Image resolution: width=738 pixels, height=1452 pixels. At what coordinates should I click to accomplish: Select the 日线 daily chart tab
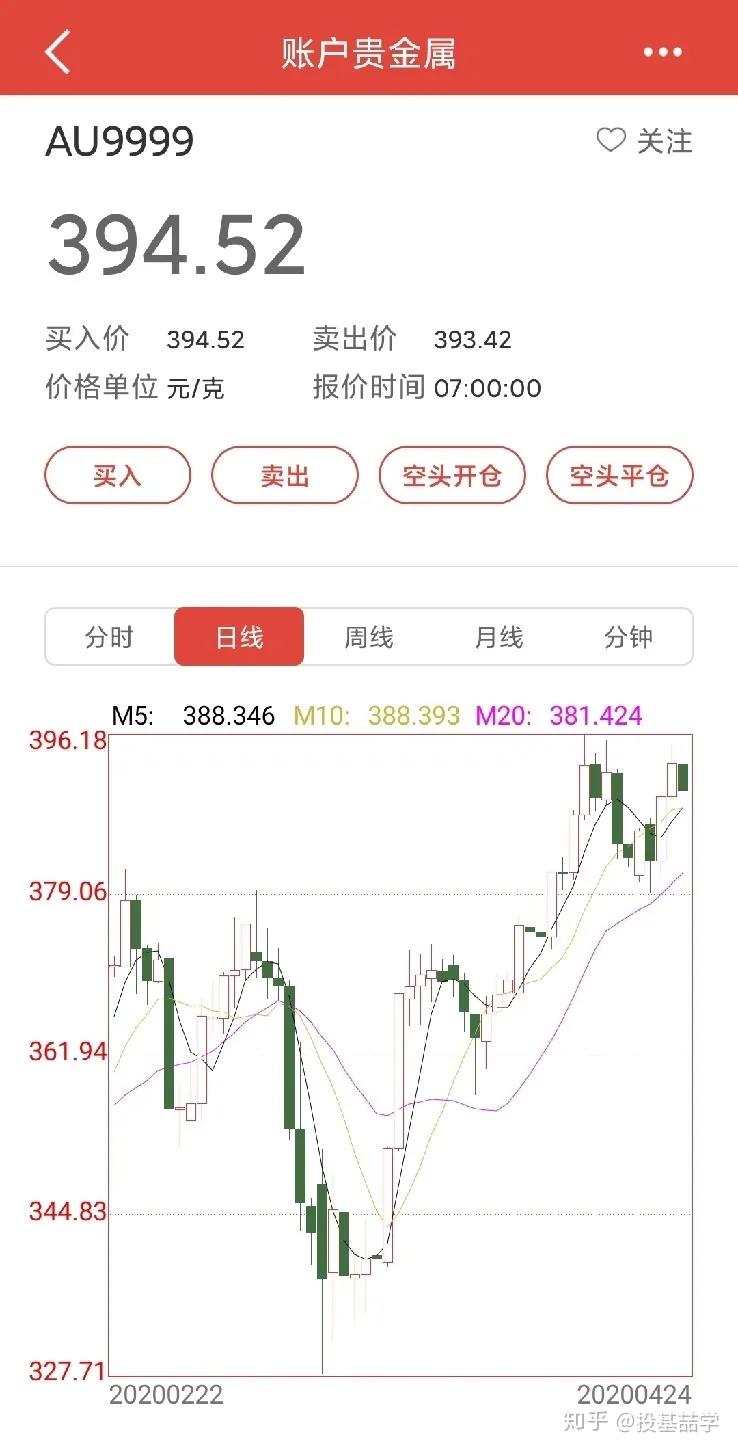click(x=239, y=637)
